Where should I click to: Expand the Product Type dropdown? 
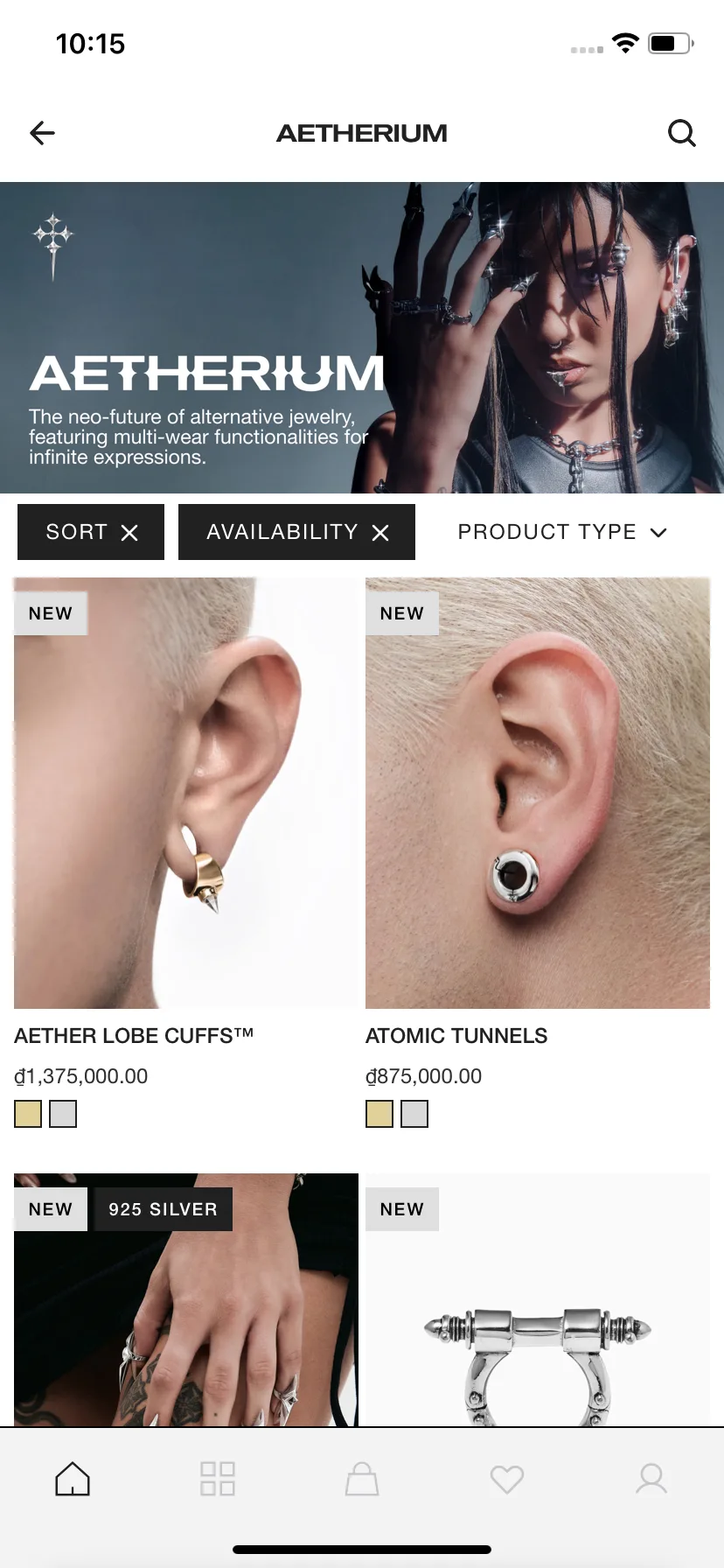click(562, 532)
